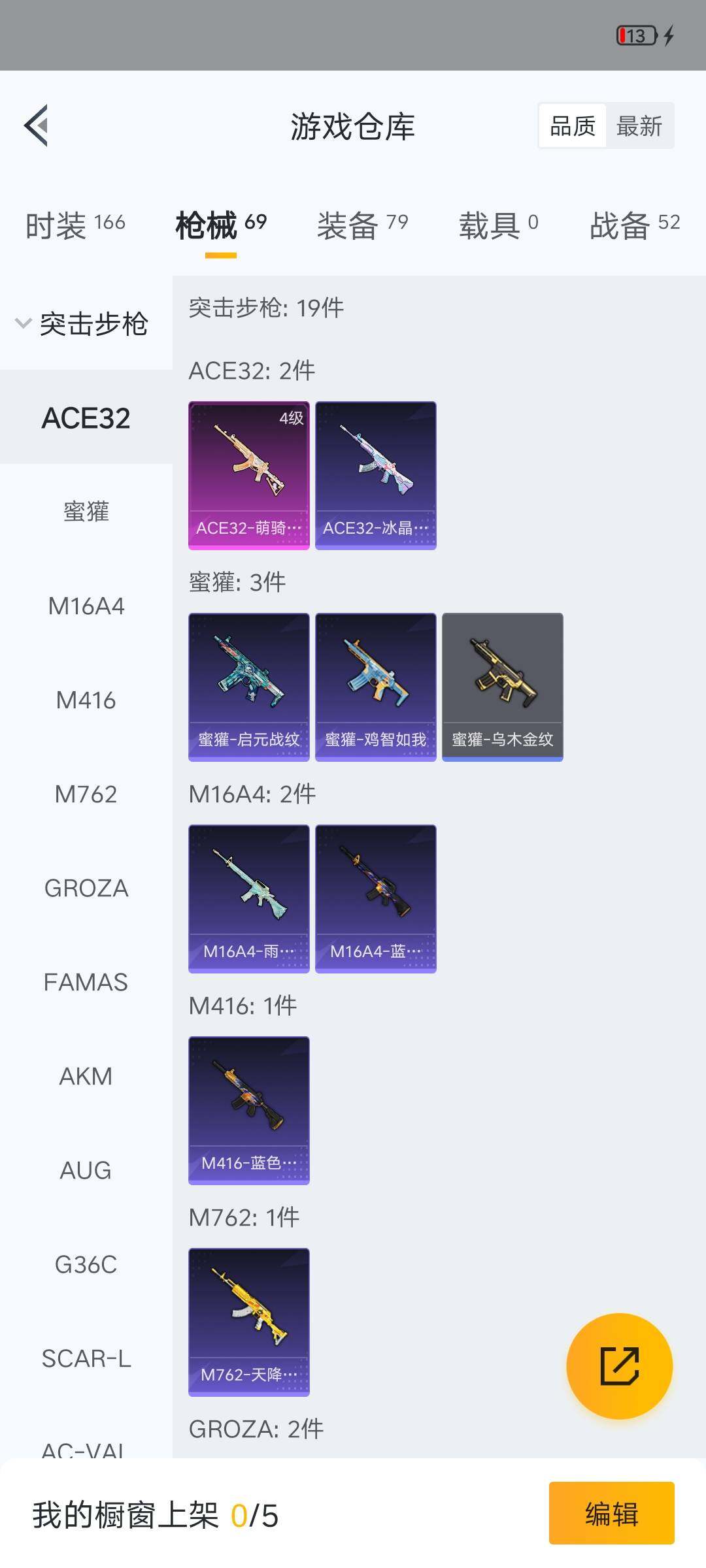Open the 蜜獾-启元战纹 skin
706x1568 pixels.
[248, 687]
